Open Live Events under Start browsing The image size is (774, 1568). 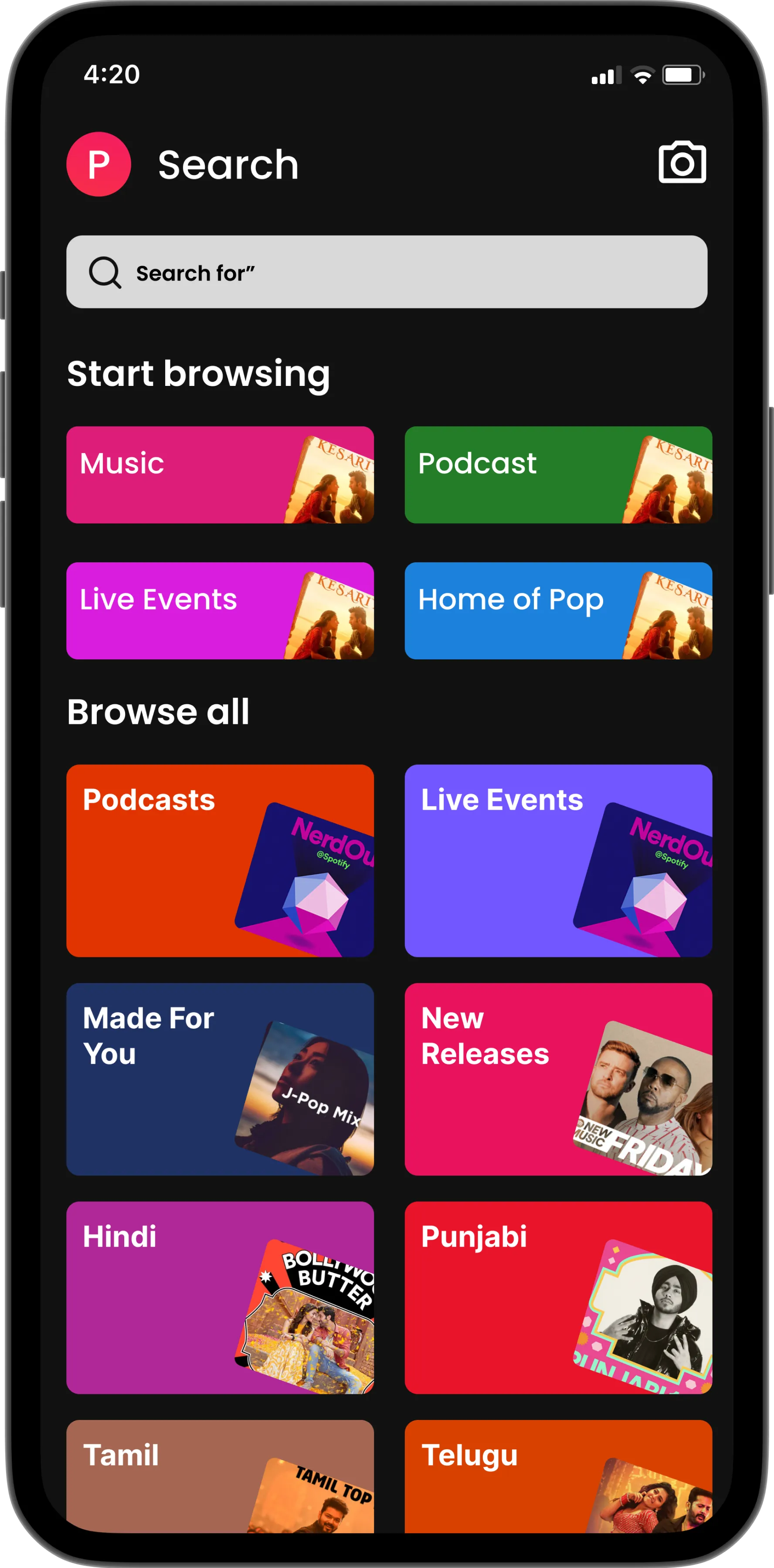pyautogui.click(x=220, y=611)
